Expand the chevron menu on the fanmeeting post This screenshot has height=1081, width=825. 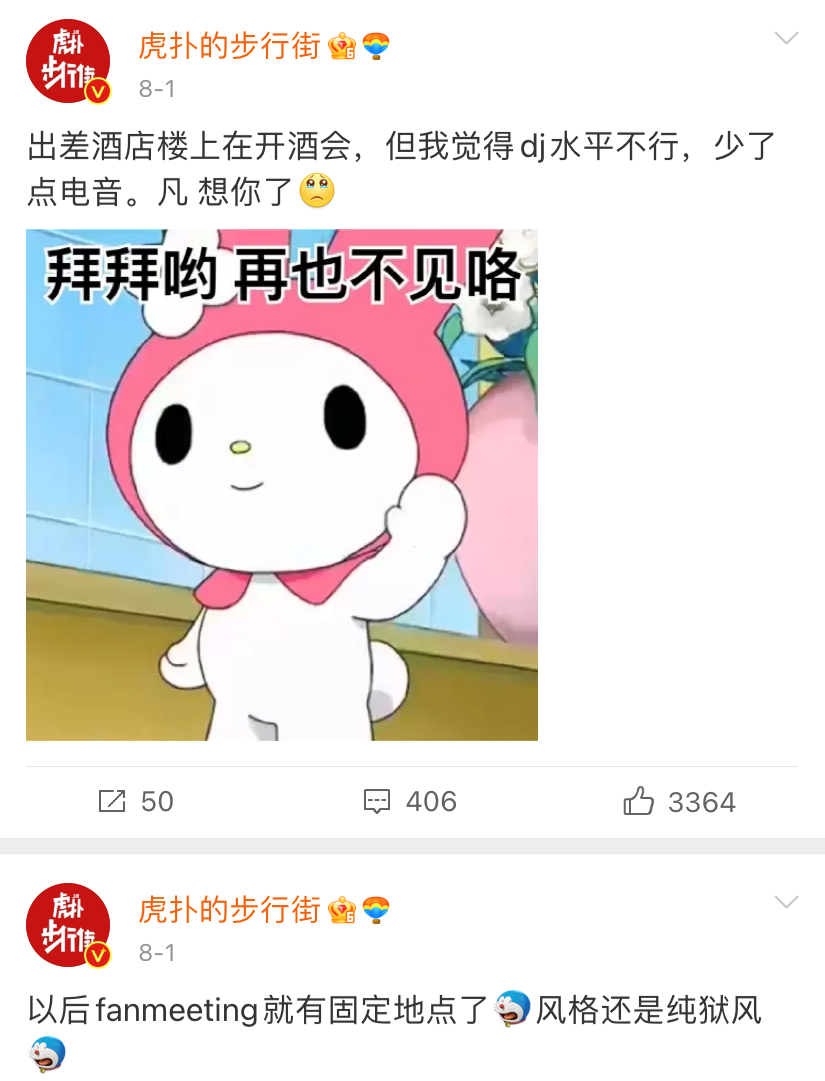point(787,903)
